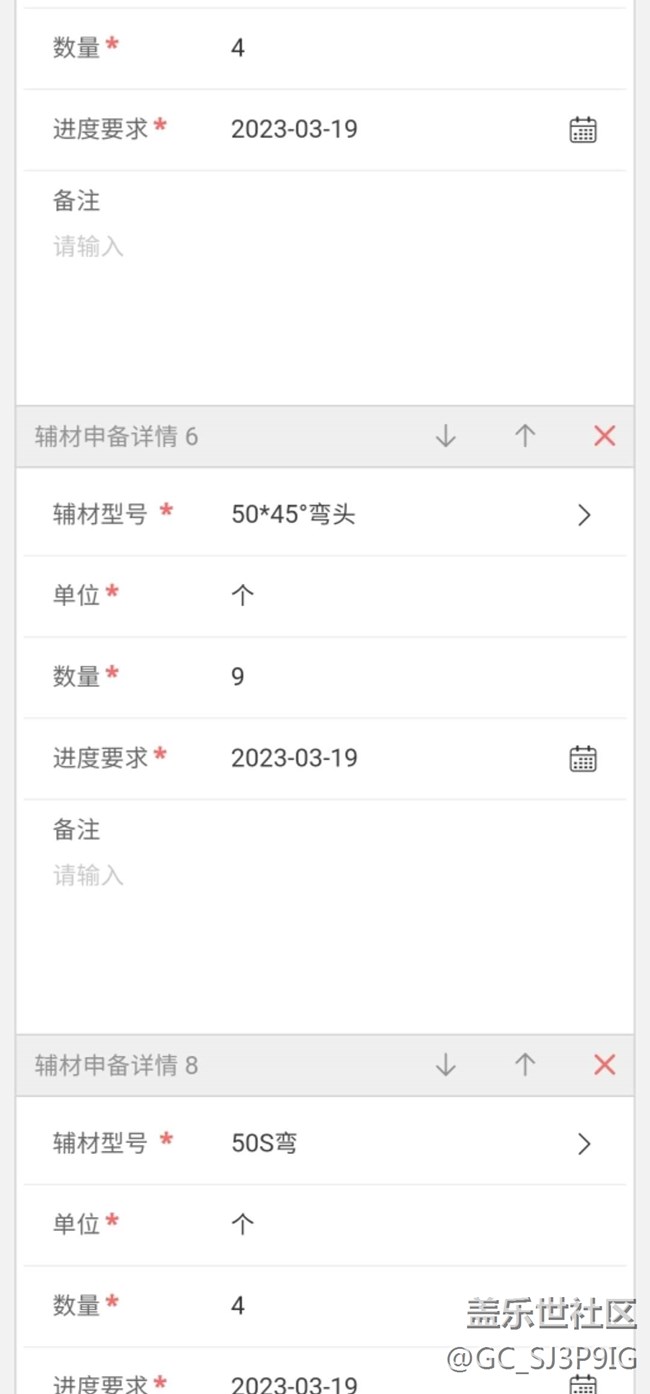This screenshot has height=1394, width=650.
Task: Delete 辅材申备详情 6 section
Action: click(x=604, y=436)
